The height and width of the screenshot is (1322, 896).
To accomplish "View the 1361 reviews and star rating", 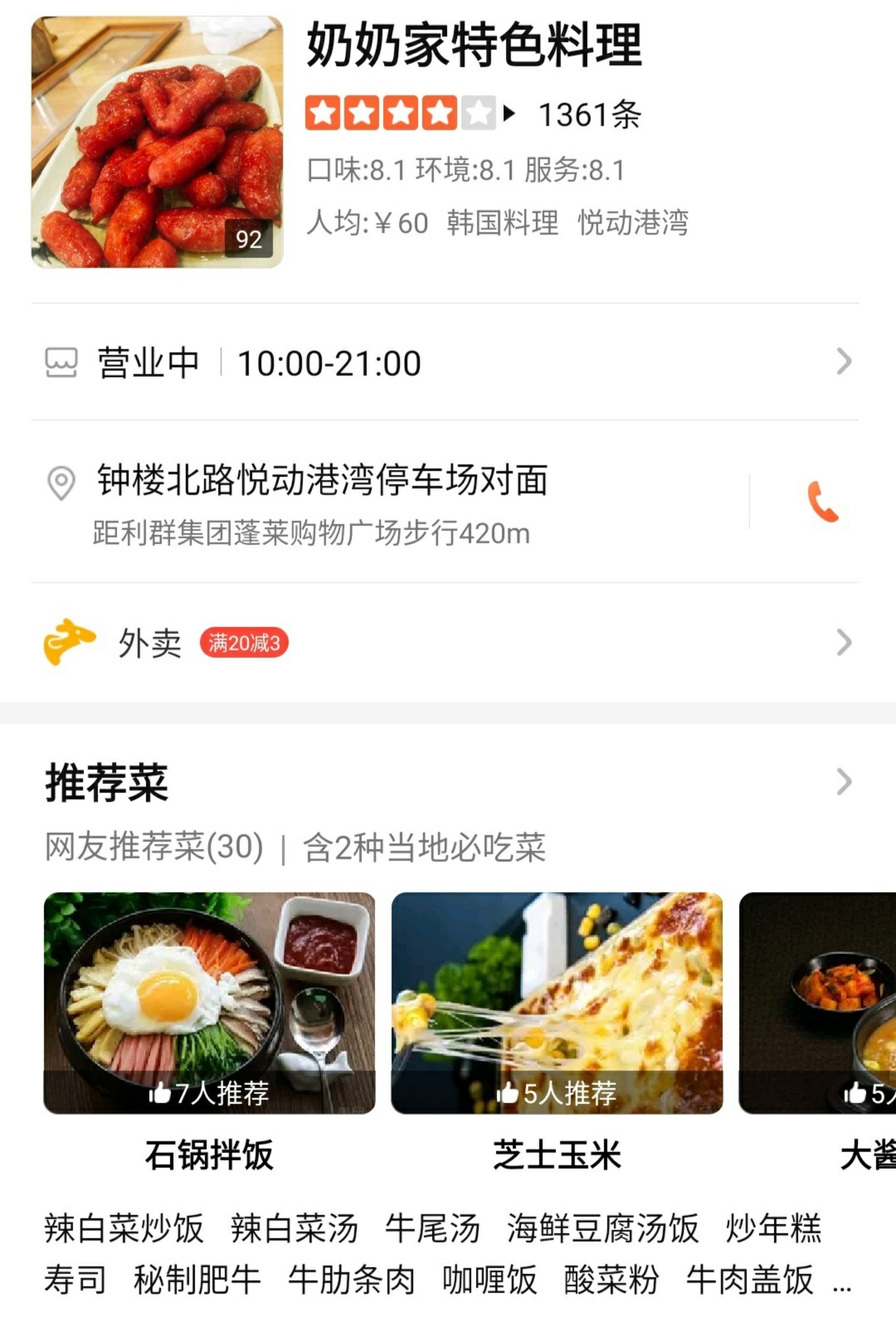I will (x=473, y=115).
